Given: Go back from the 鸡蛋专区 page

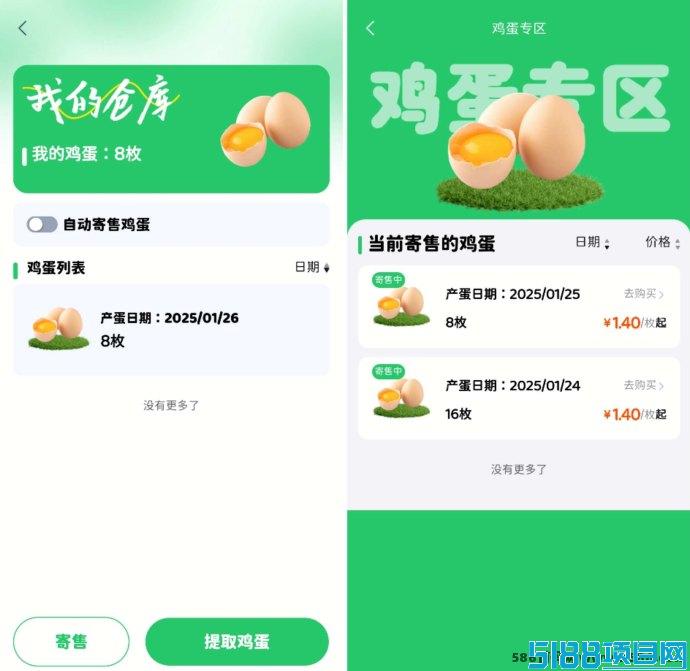Looking at the screenshot, I should [370, 29].
